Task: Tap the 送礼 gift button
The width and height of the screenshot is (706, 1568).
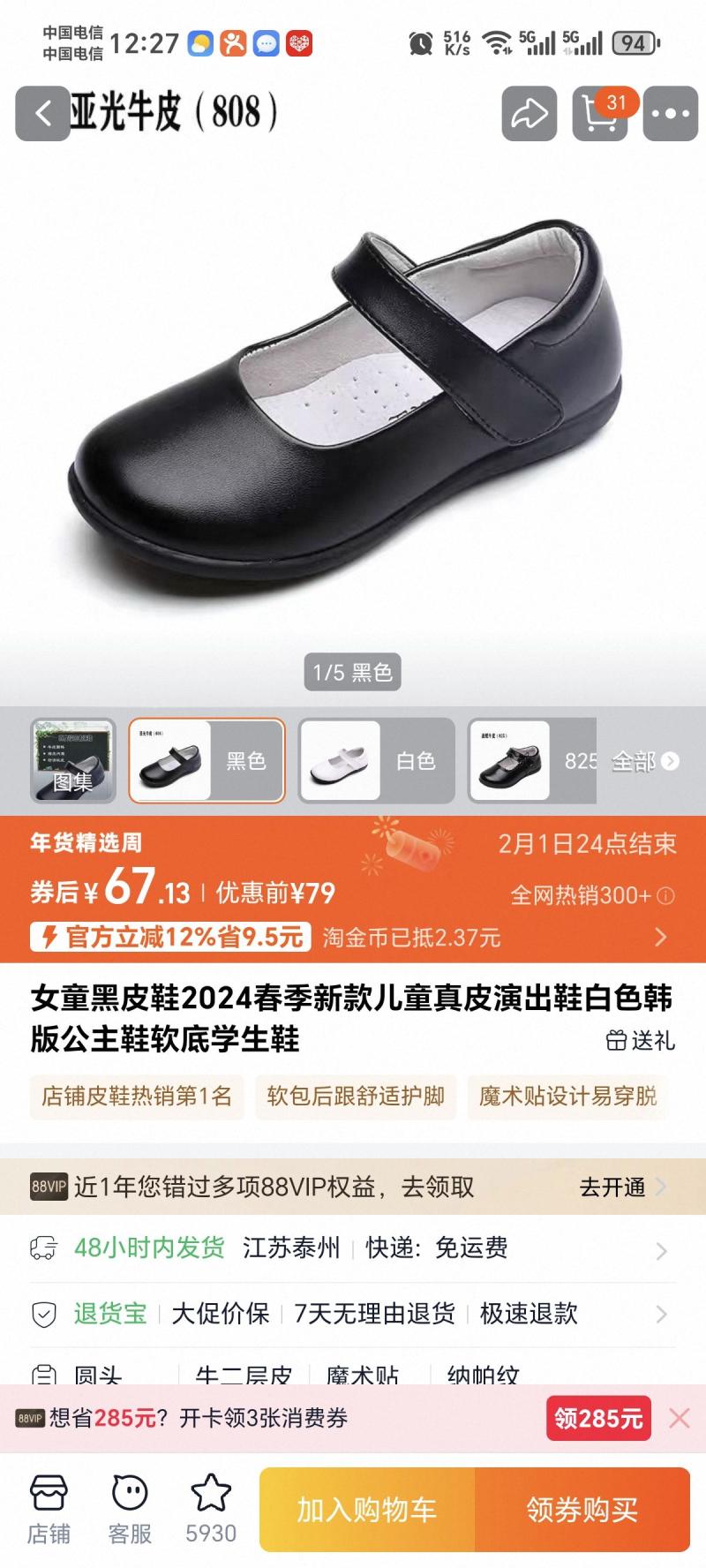Action: 641,1041
